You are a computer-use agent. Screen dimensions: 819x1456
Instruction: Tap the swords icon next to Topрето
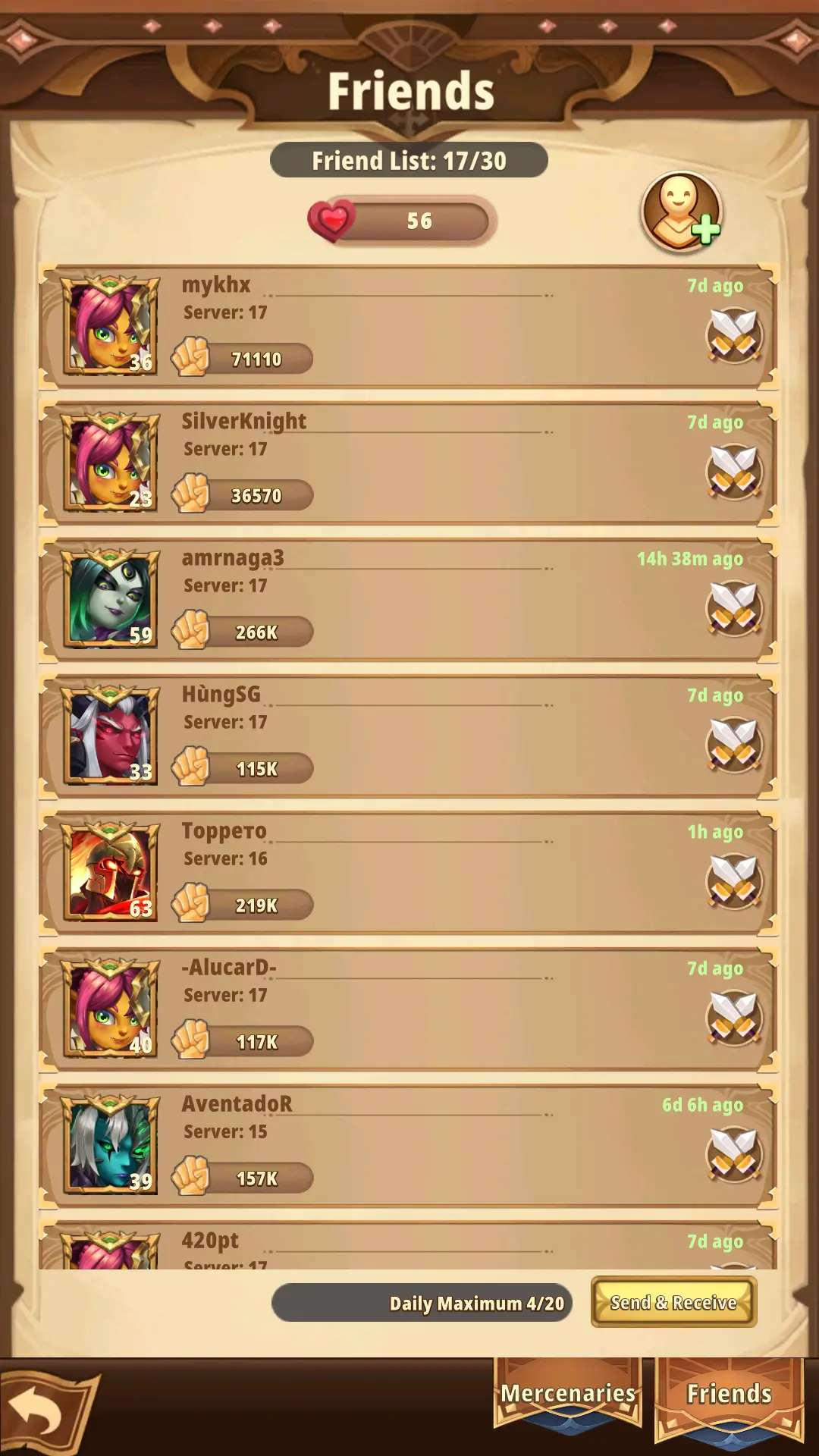[734, 881]
